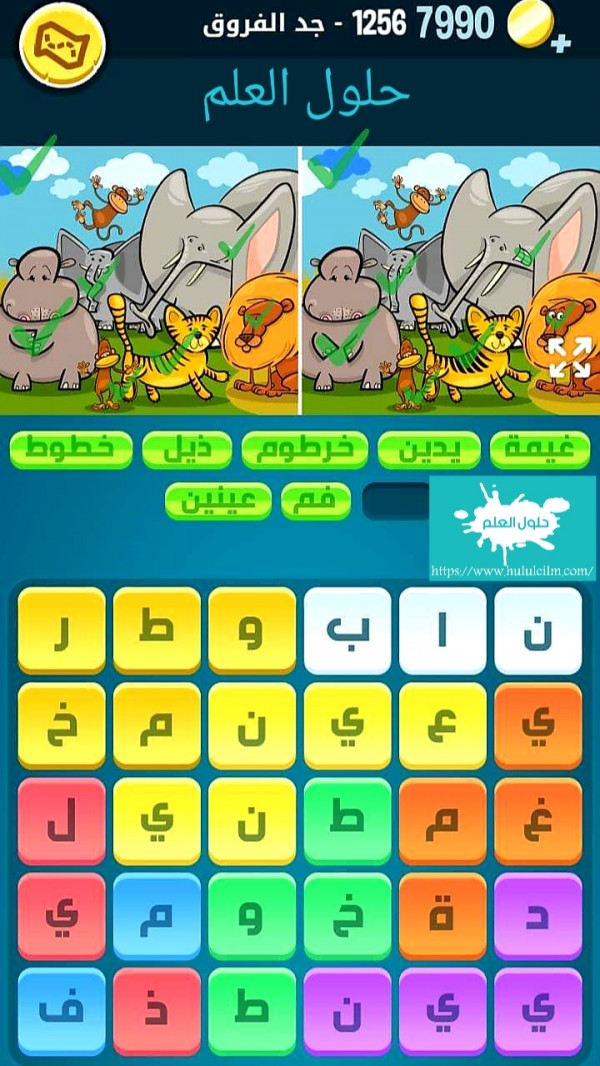Select the red ذ letter tile
Viewport: 600px width, 1066px height.
[156, 1011]
